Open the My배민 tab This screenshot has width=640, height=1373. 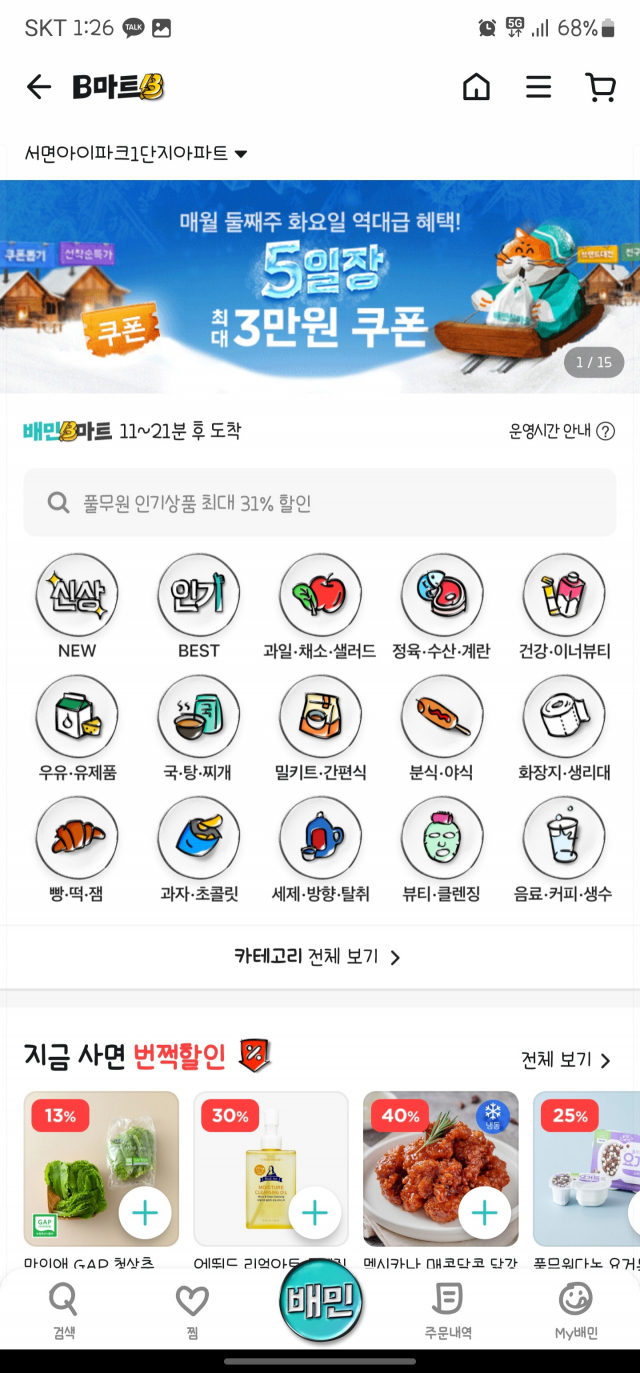click(x=576, y=1311)
